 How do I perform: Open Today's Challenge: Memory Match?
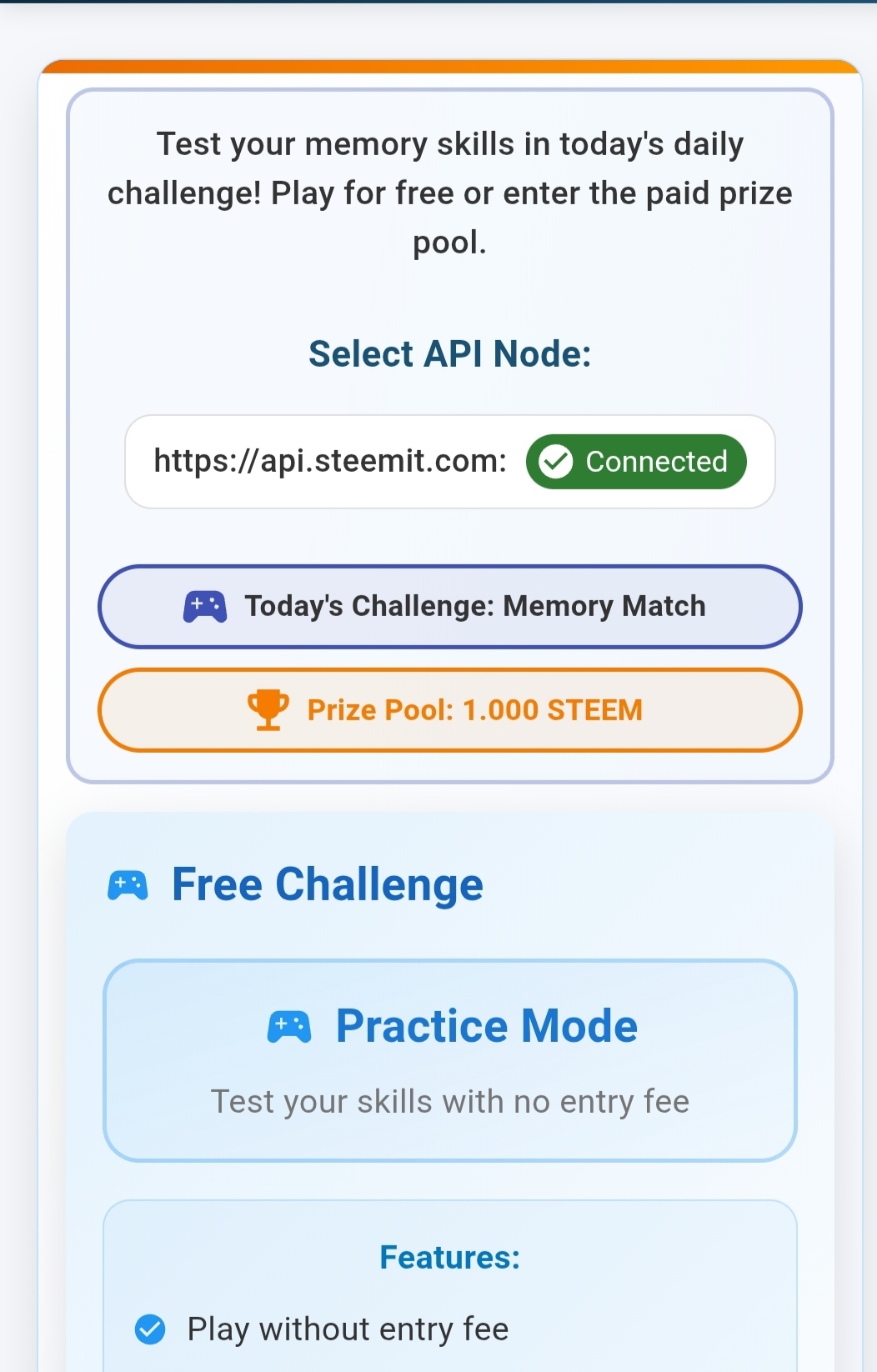click(x=449, y=606)
